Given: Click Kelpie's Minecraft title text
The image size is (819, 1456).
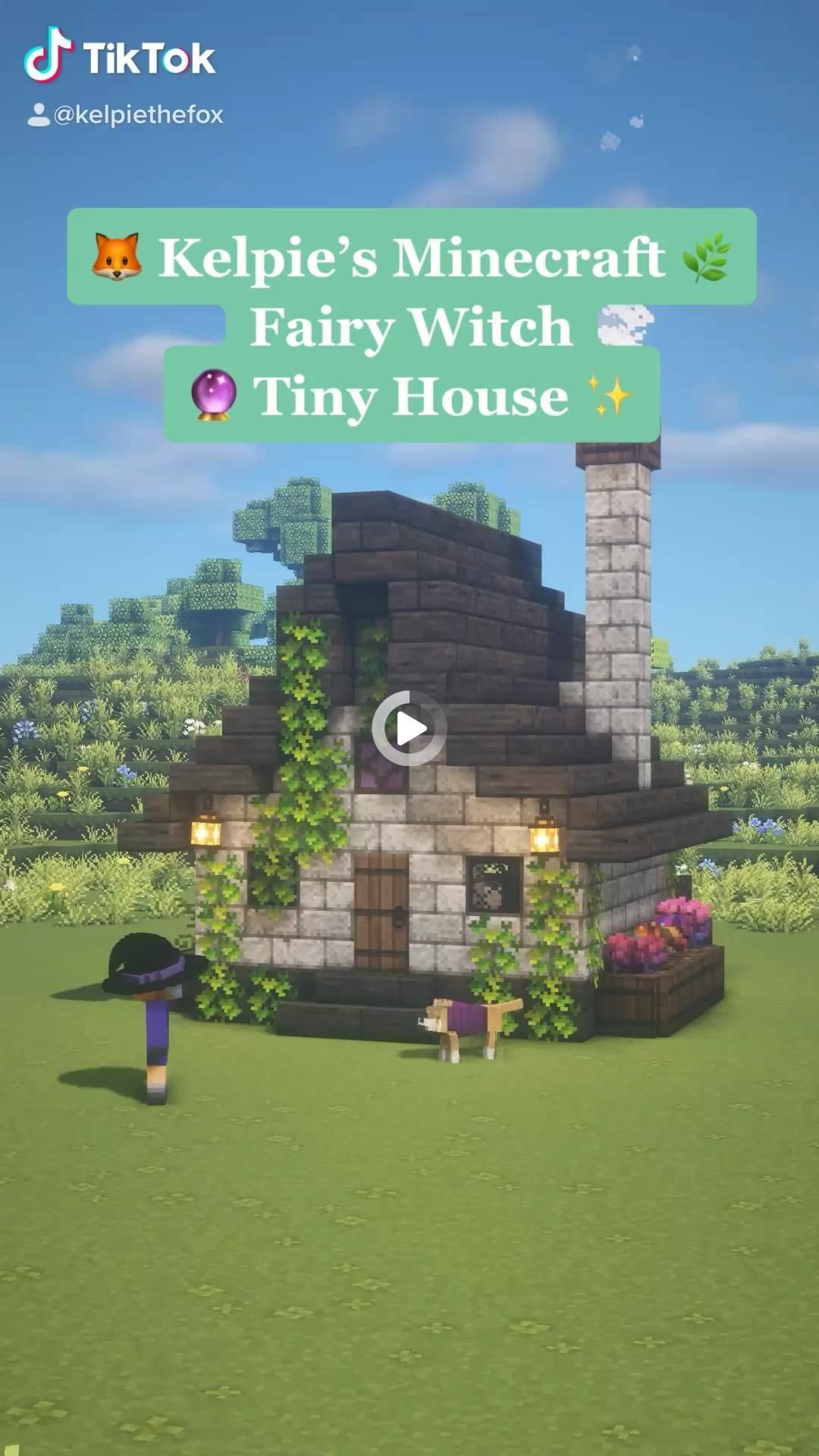Looking at the screenshot, I should pos(413,258).
